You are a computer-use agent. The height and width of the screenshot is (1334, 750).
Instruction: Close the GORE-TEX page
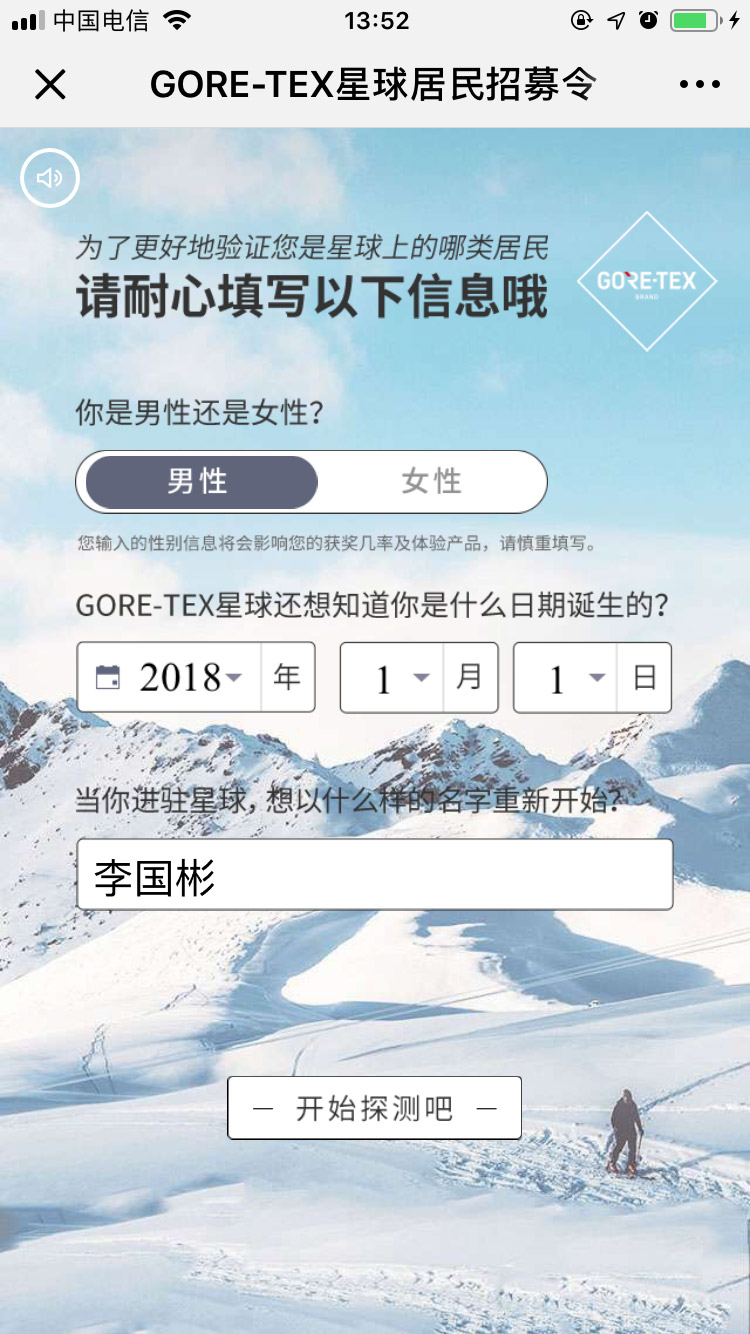[x=50, y=85]
